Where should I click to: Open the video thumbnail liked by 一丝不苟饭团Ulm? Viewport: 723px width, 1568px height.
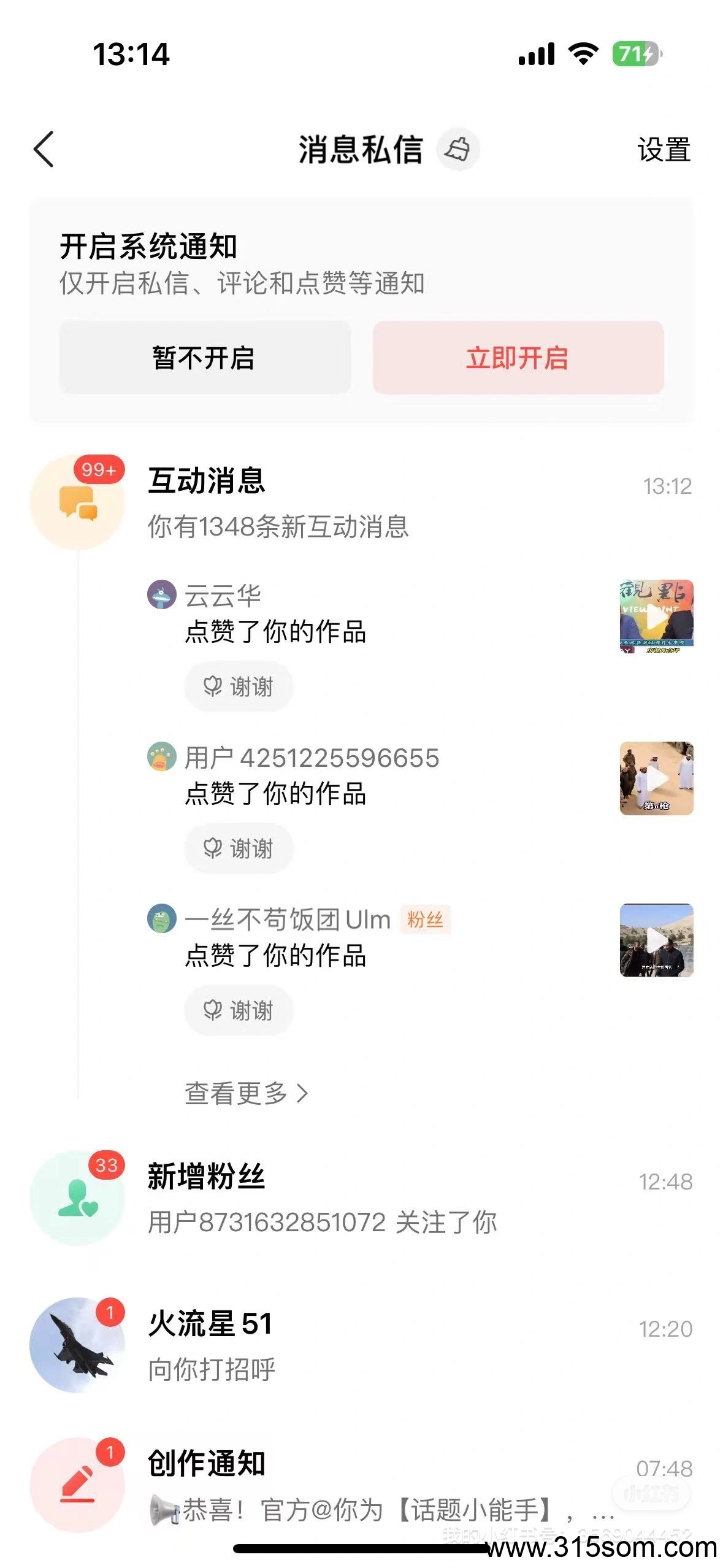[x=656, y=940]
